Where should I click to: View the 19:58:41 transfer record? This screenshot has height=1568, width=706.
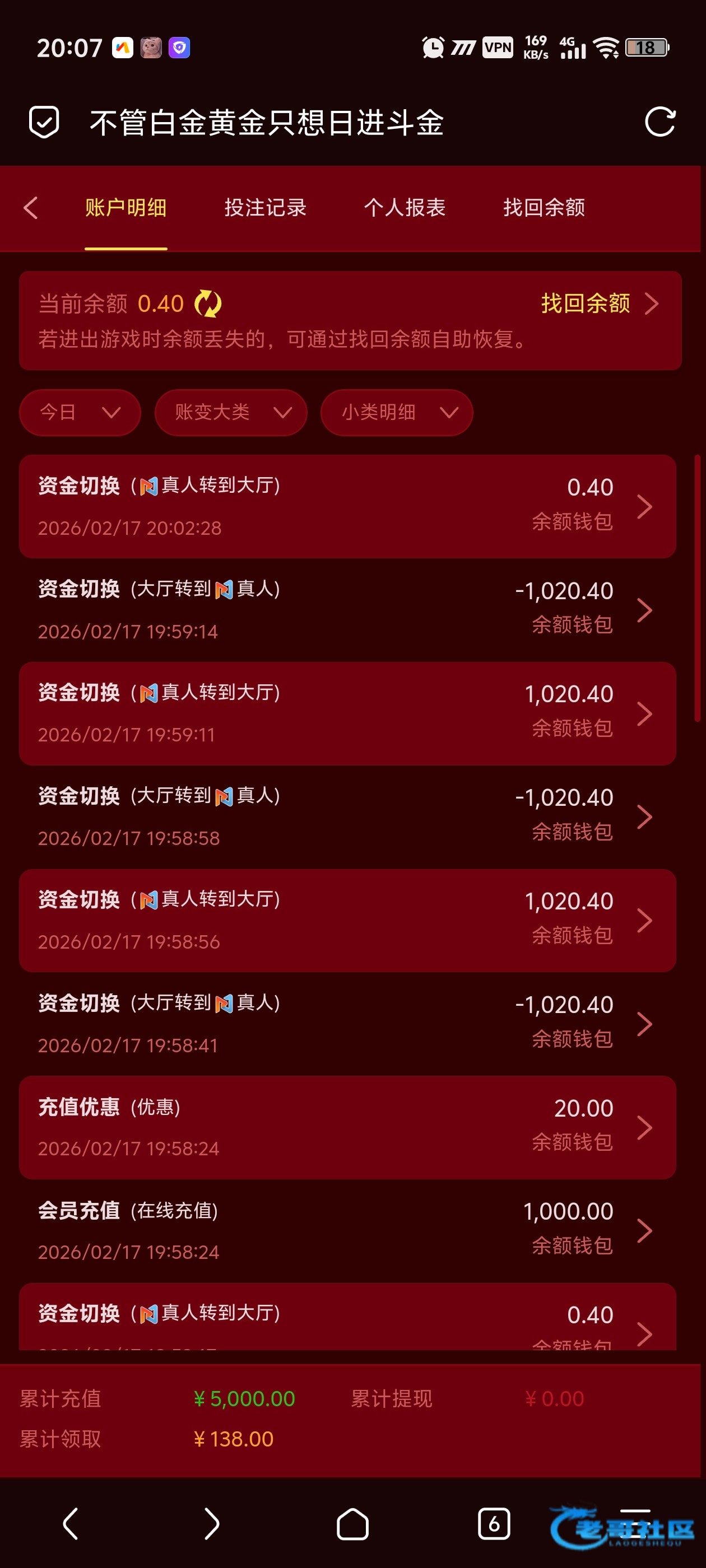click(347, 1024)
